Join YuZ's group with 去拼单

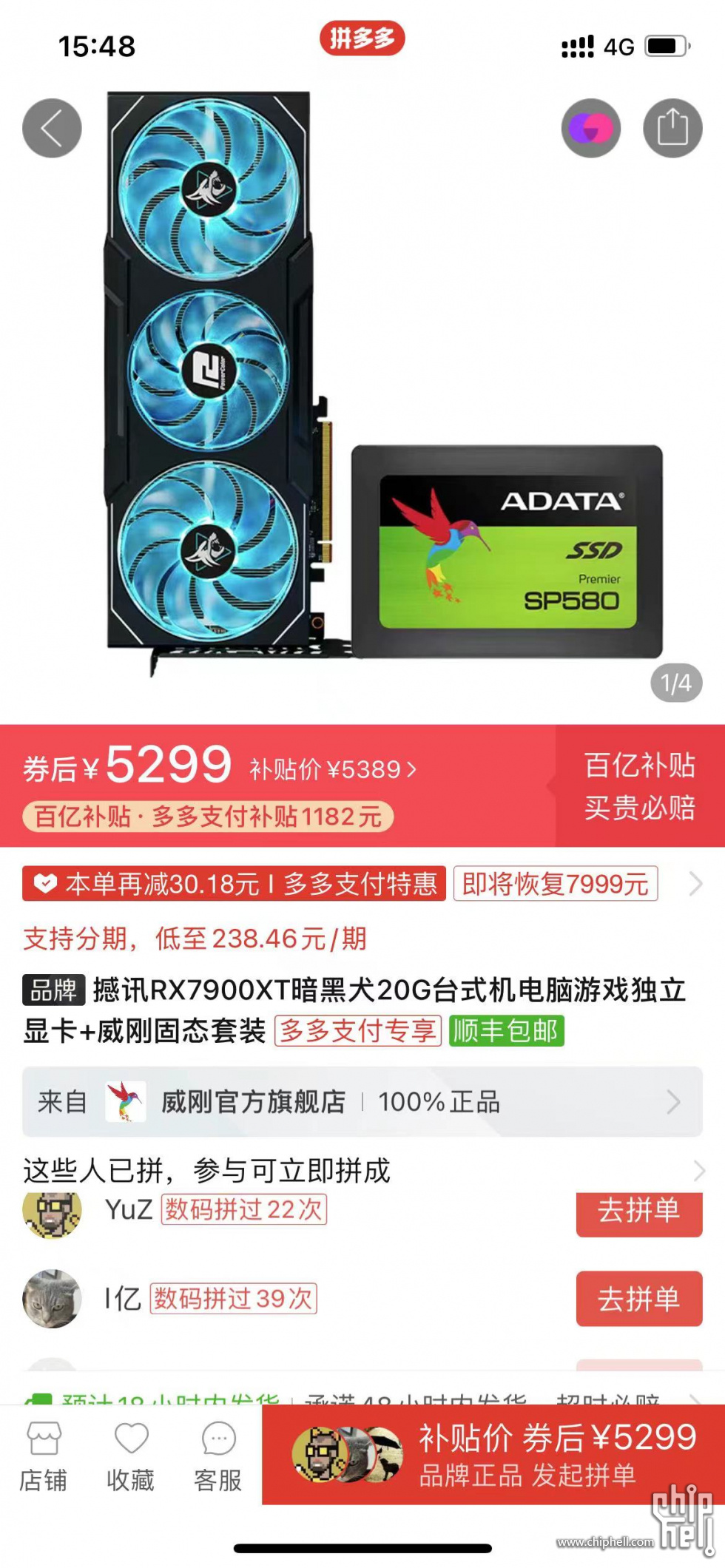point(638,1212)
